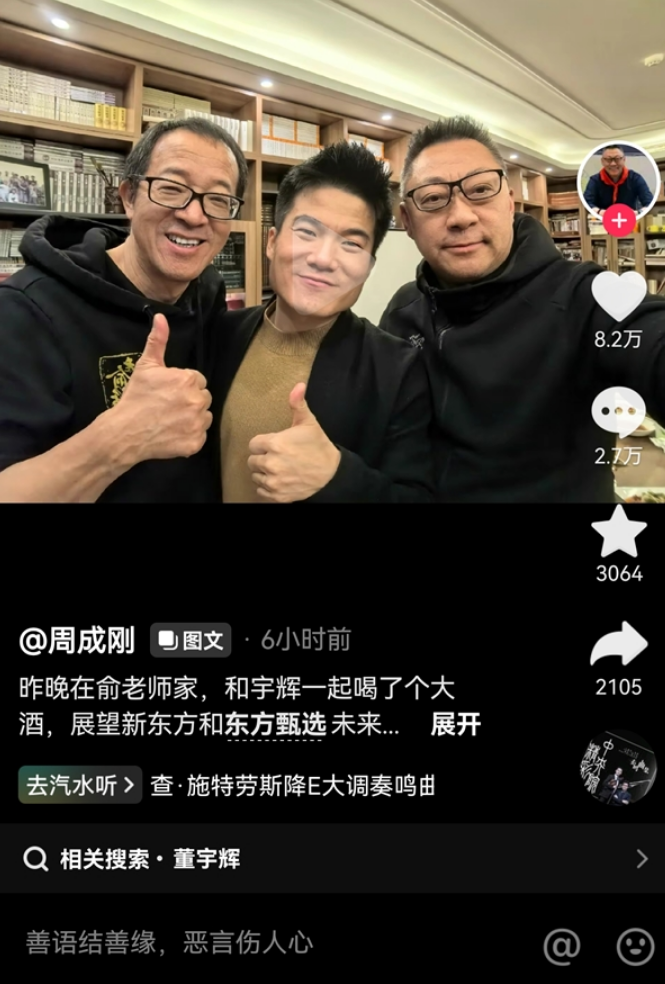665x984 pixels.
Task: Open the 图文 tag badge
Action: coord(191,640)
